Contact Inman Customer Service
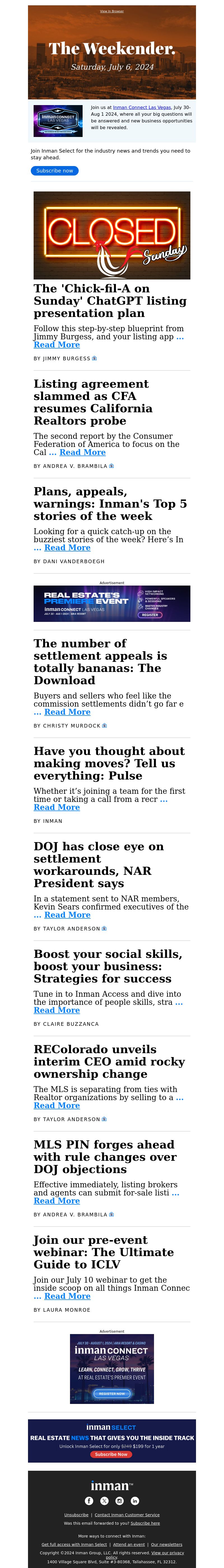 coord(127,1515)
